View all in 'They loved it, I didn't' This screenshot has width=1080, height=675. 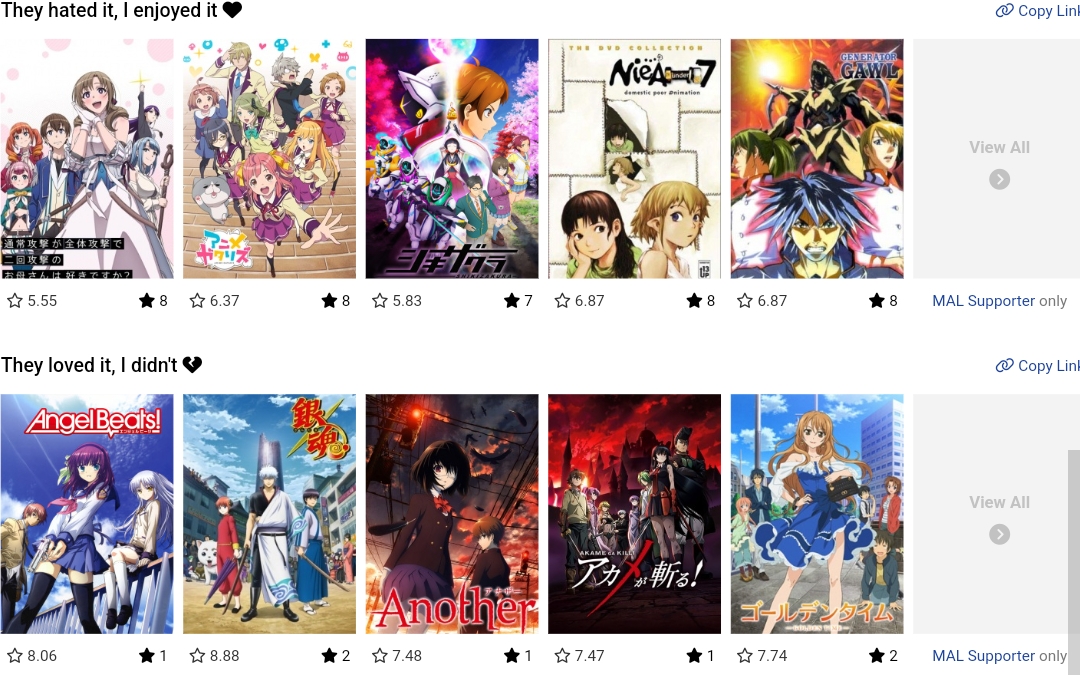click(999, 517)
